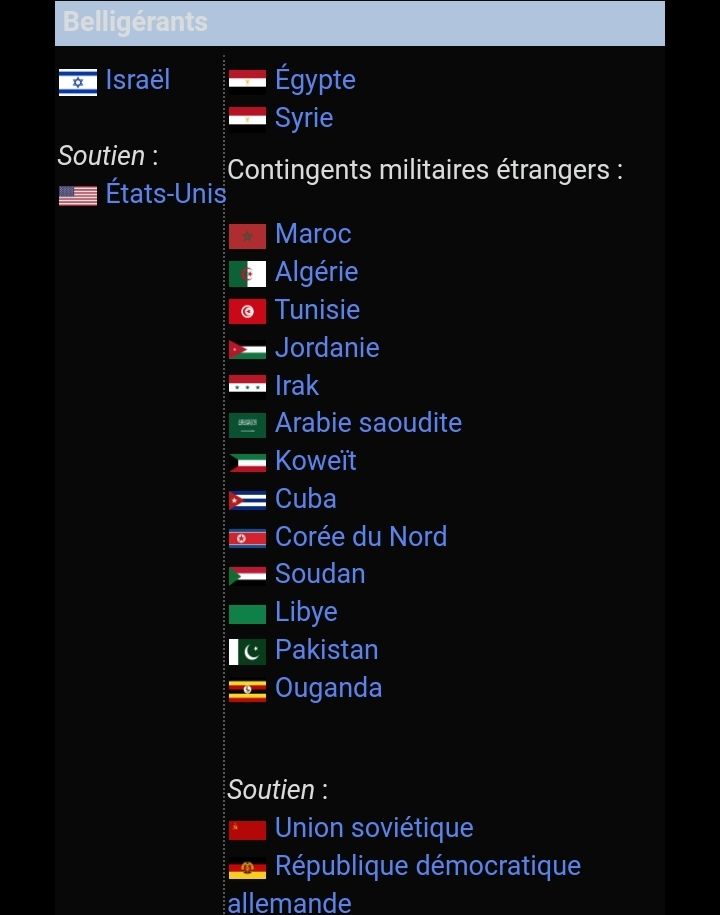The height and width of the screenshot is (915, 720).
Task: Follow the Irak link
Action: 297,386
